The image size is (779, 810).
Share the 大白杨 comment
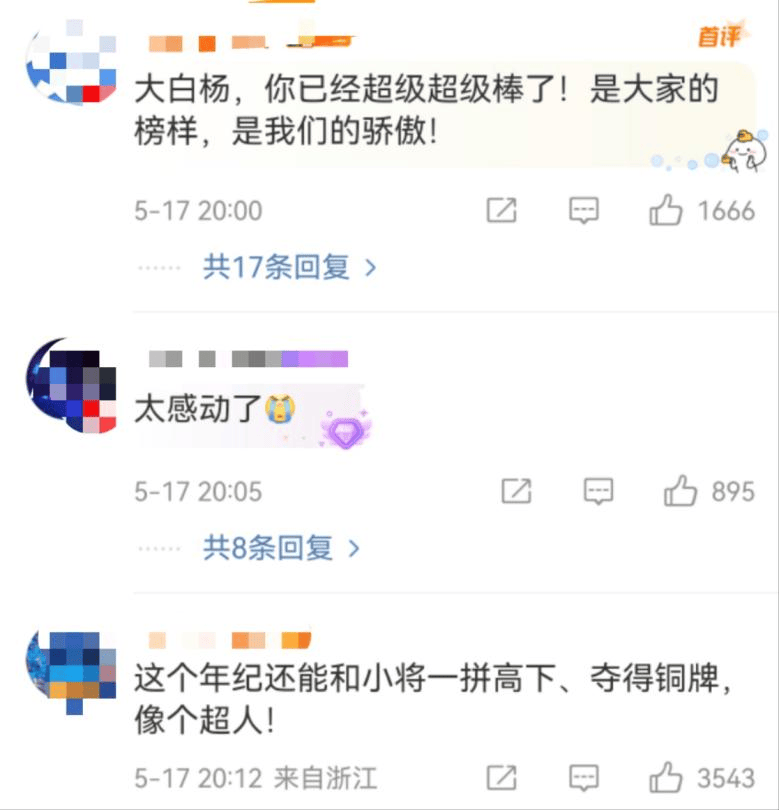point(501,210)
